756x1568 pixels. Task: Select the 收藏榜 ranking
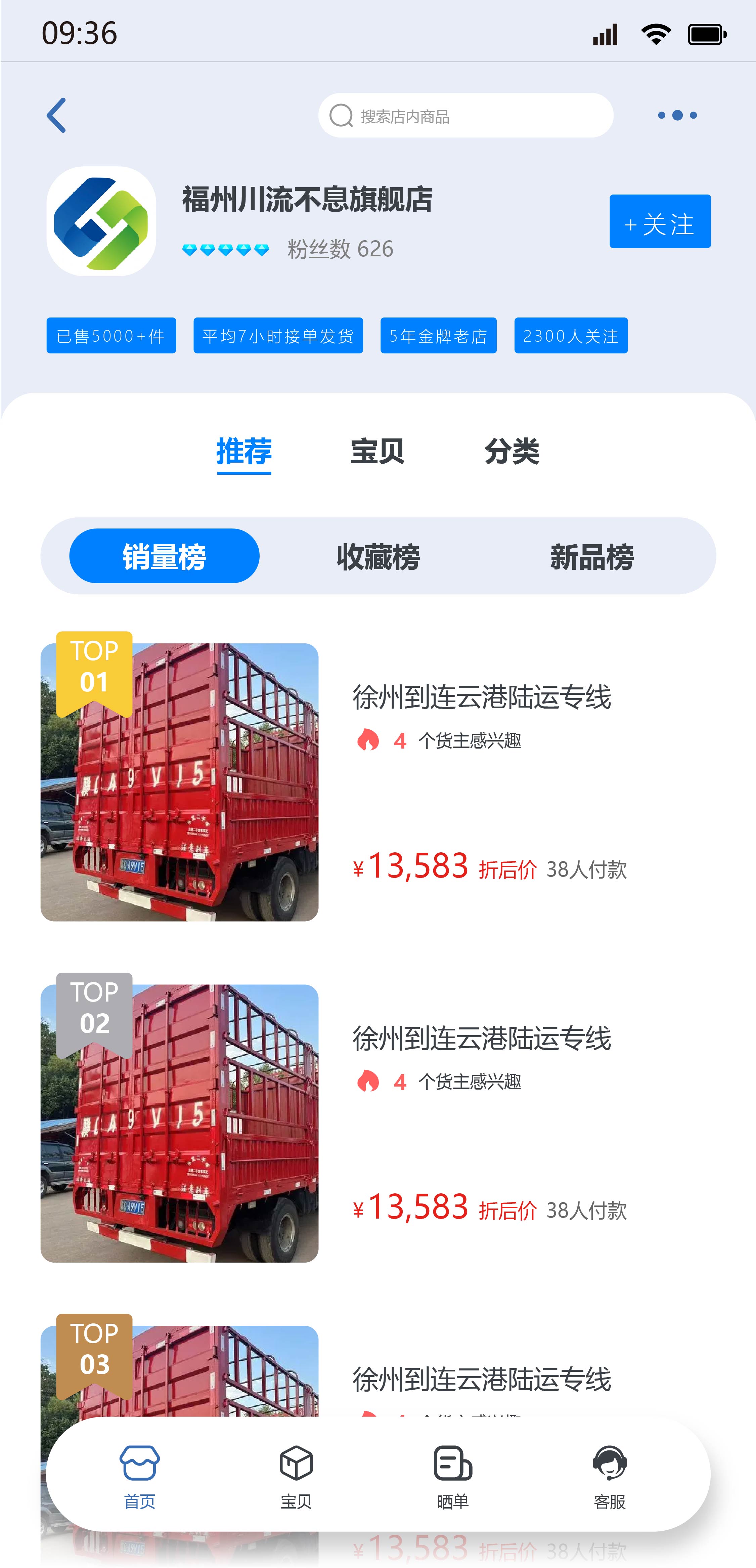point(378,556)
